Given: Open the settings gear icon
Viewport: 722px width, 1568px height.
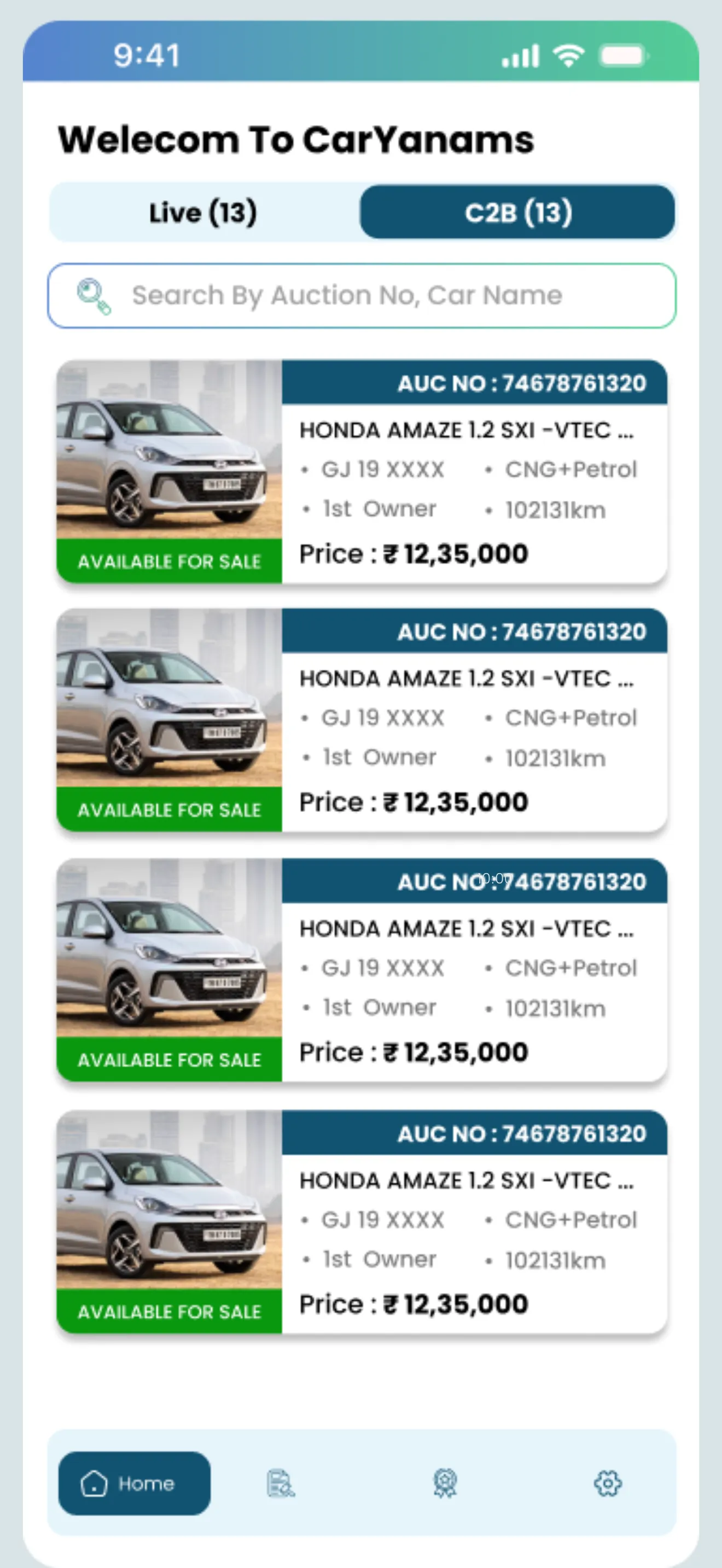Looking at the screenshot, I should (x=608, y=1483).
